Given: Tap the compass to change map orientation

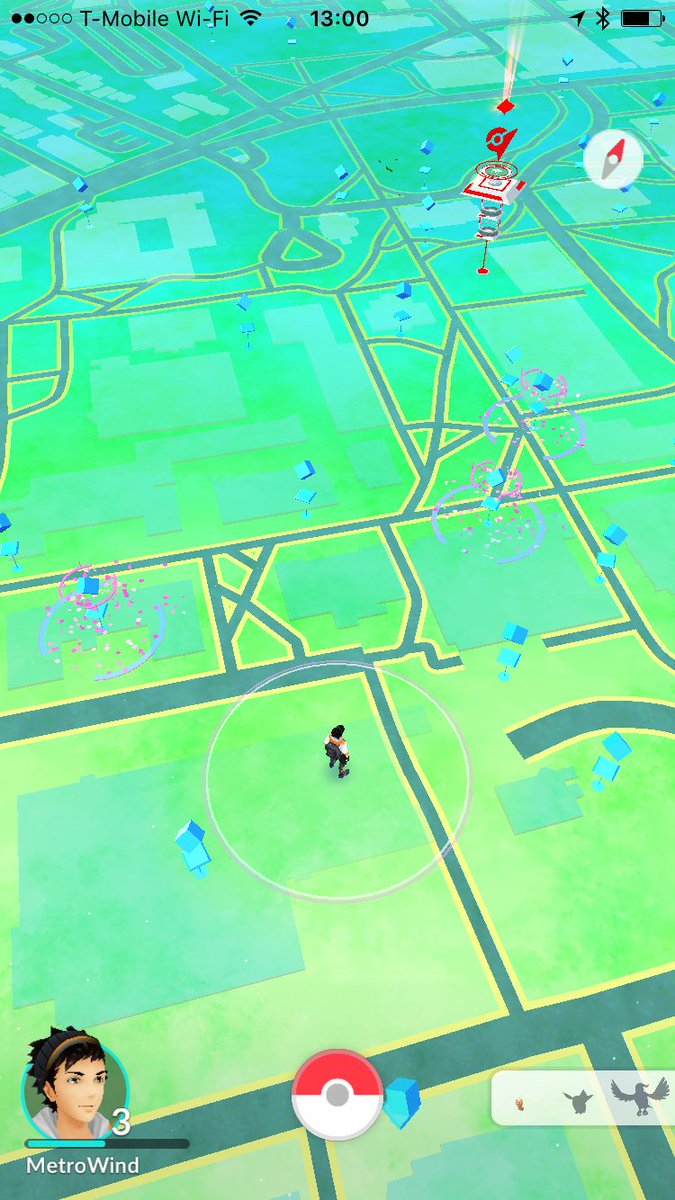Looking at the screenshot, I should tap(612, 160).
